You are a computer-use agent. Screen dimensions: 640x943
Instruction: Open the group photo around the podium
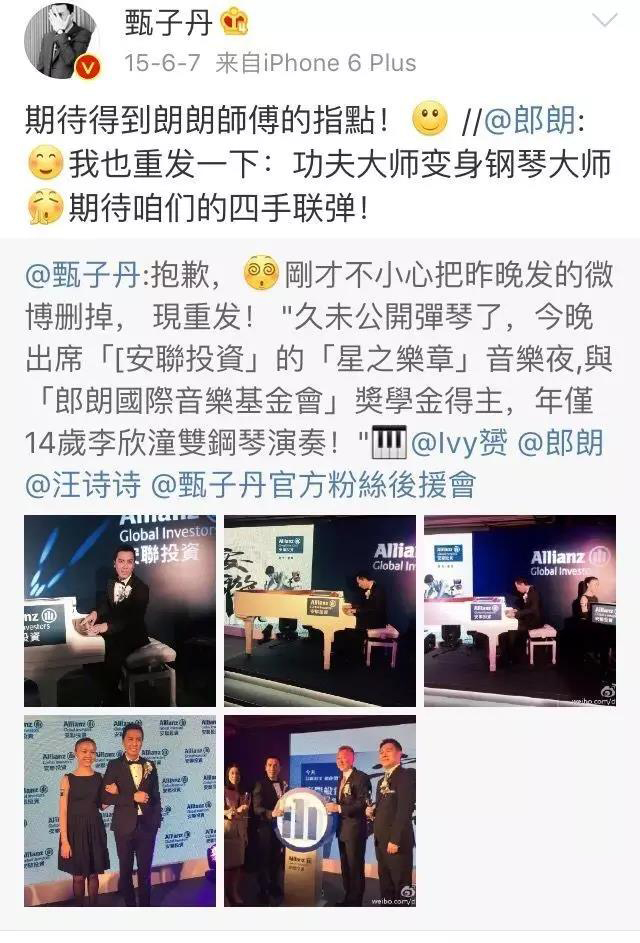coord(319,810)
